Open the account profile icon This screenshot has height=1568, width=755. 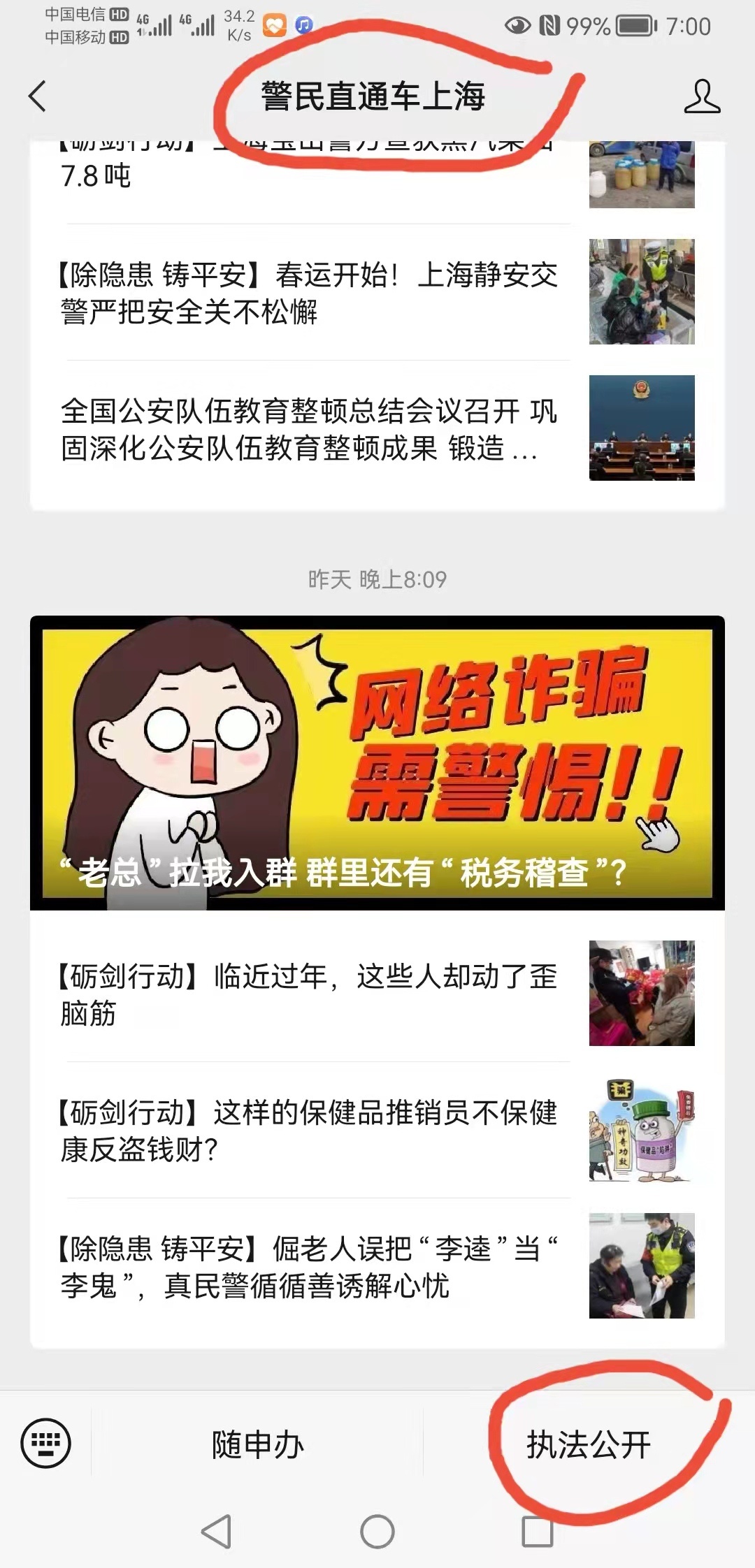[x=701, y=96]
